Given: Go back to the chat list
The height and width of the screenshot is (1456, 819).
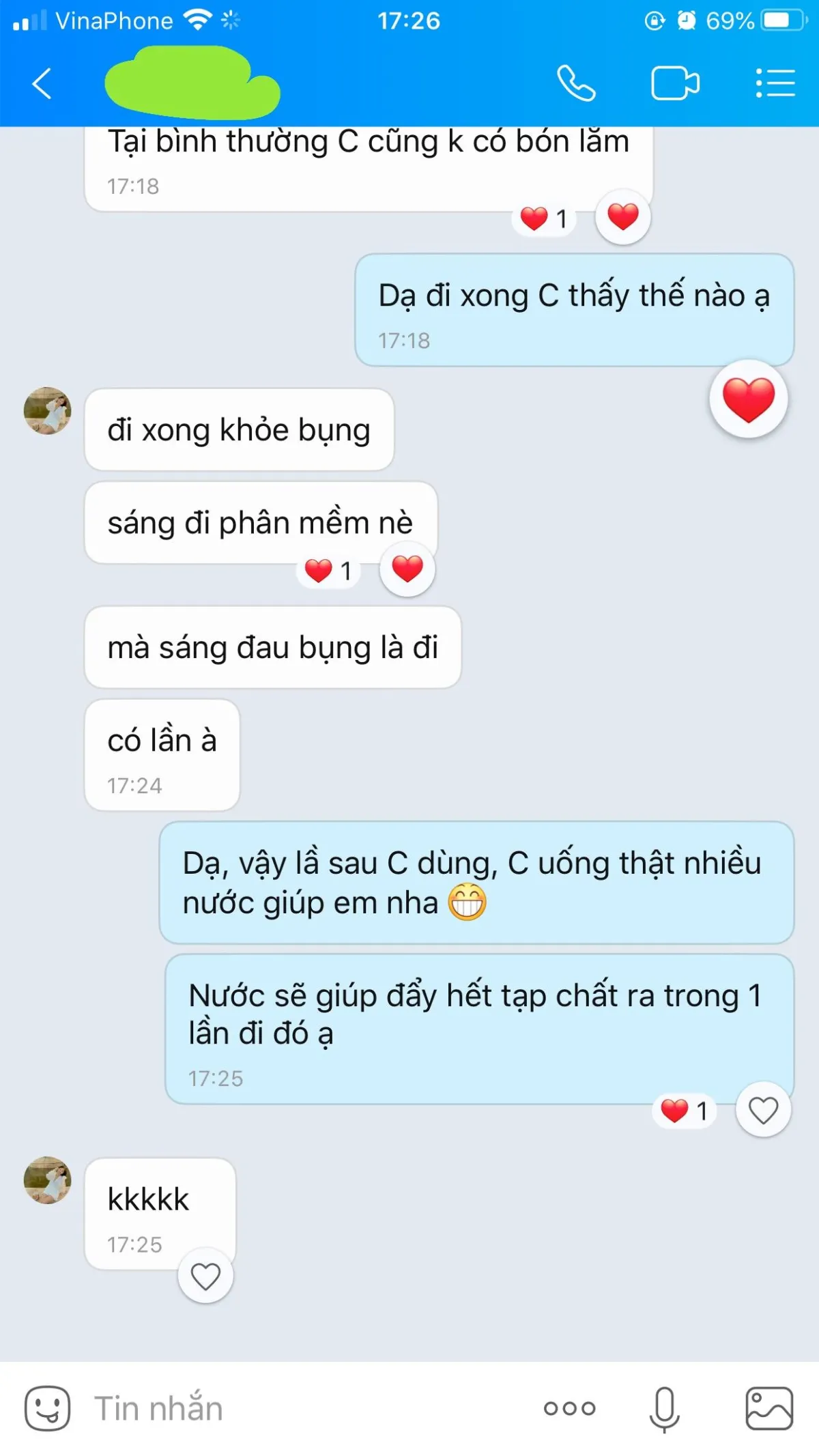Looking at the screenshot, I should [42, 84].
